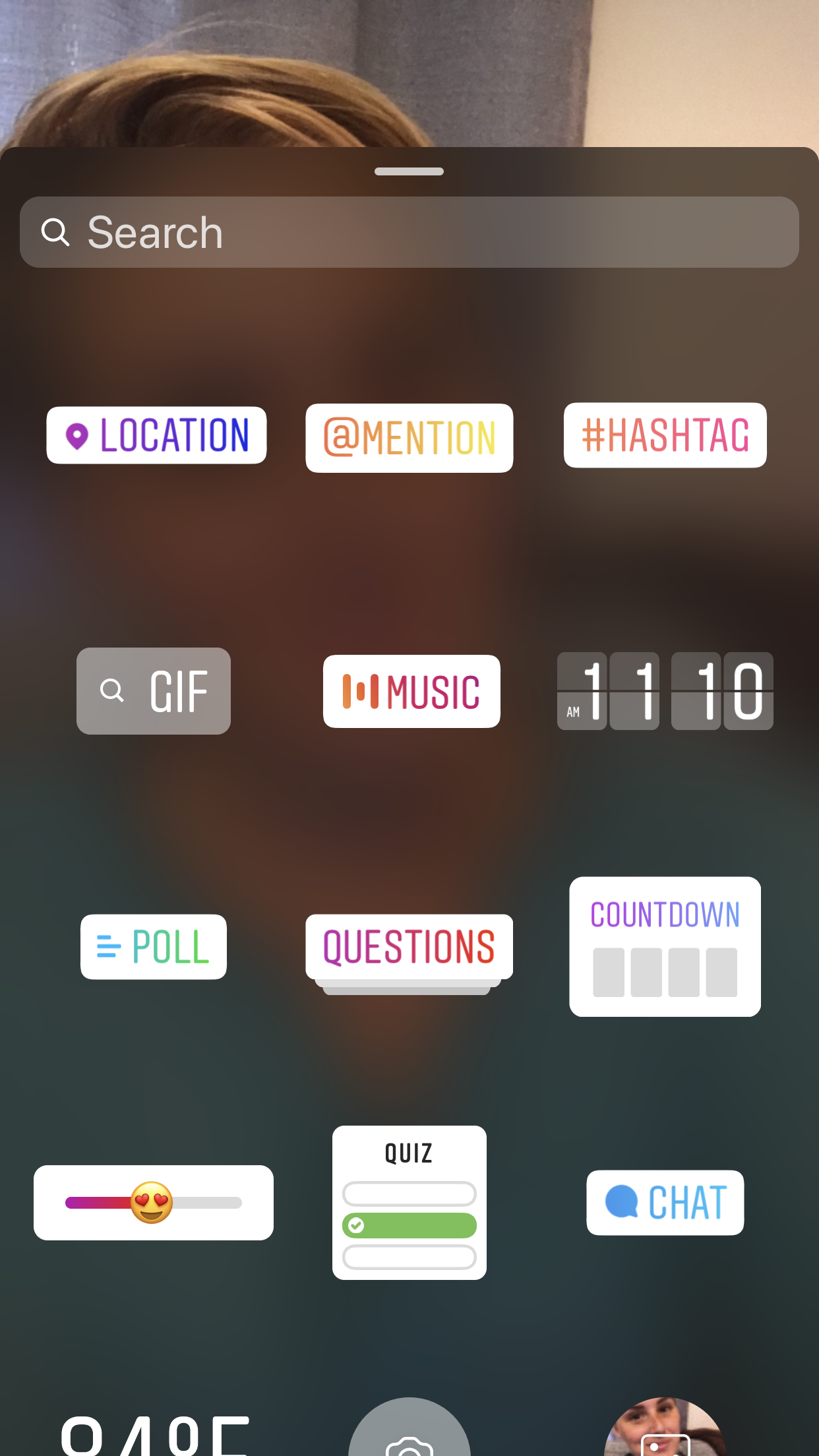Viewport: 819px width, 1456px height.
Task: Select the green checked quiz answer
Action: pos(409,1225)
